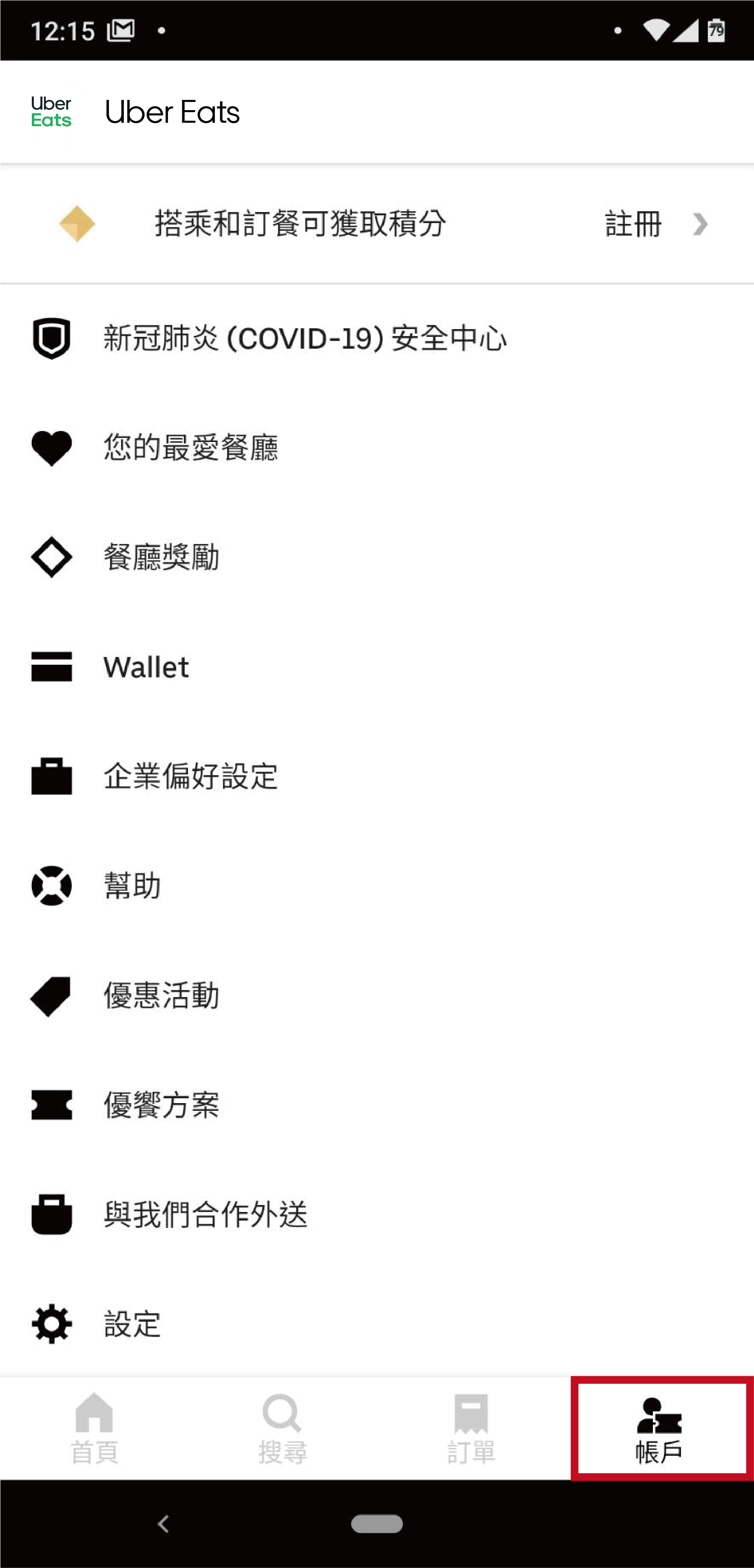Viewport: 754px width, 1568px height.
Task: Switch to the 搜尋 search tab
Action: pos(282,1428)
